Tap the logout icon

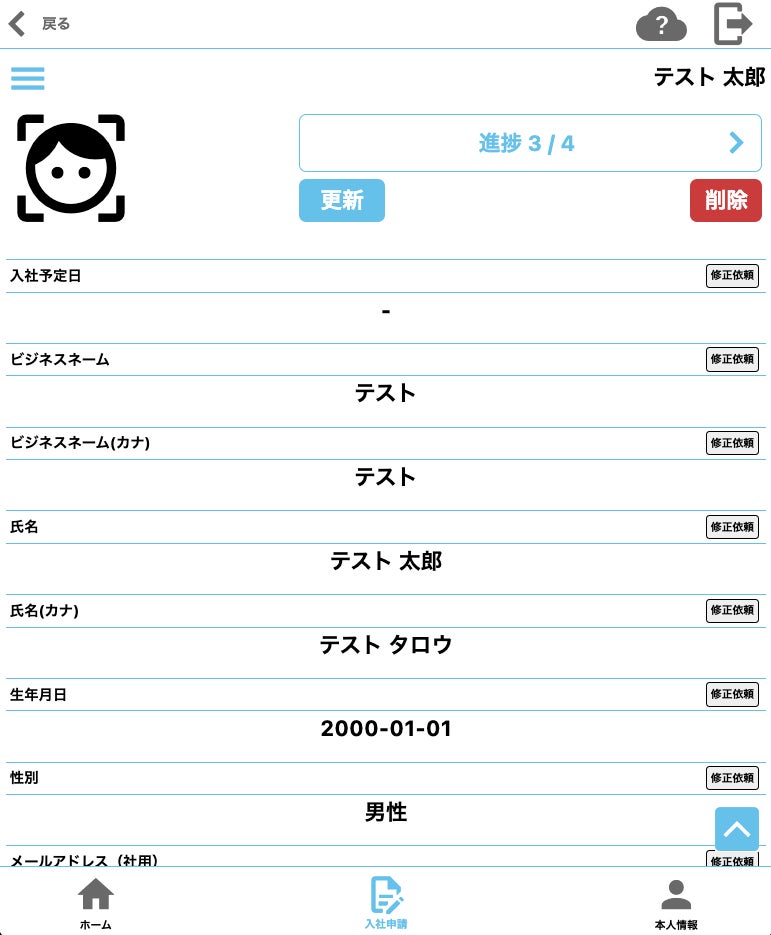click(733, 24)
